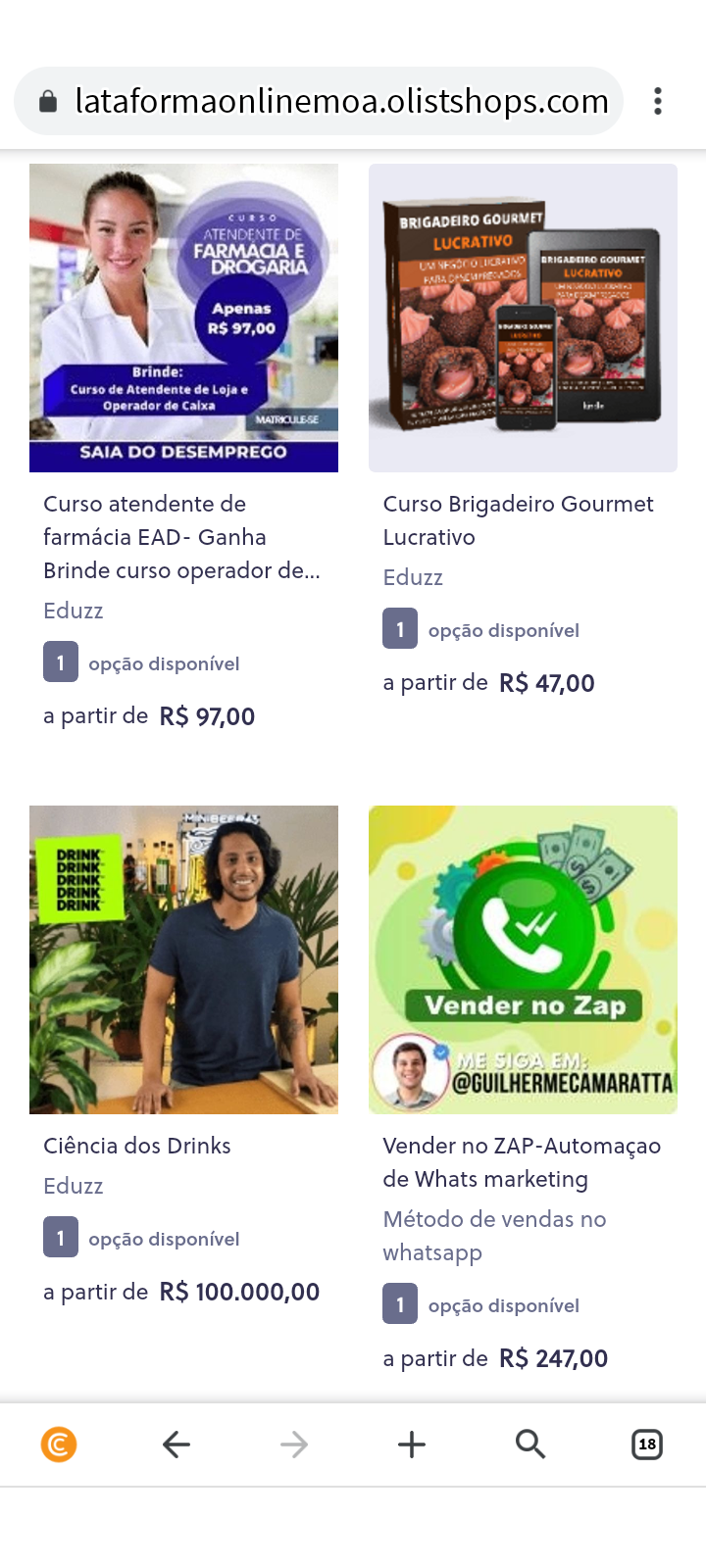This screenshot has height=1568, width=706.
Task: Open the browser overflow menu
Action: [658, 101]
